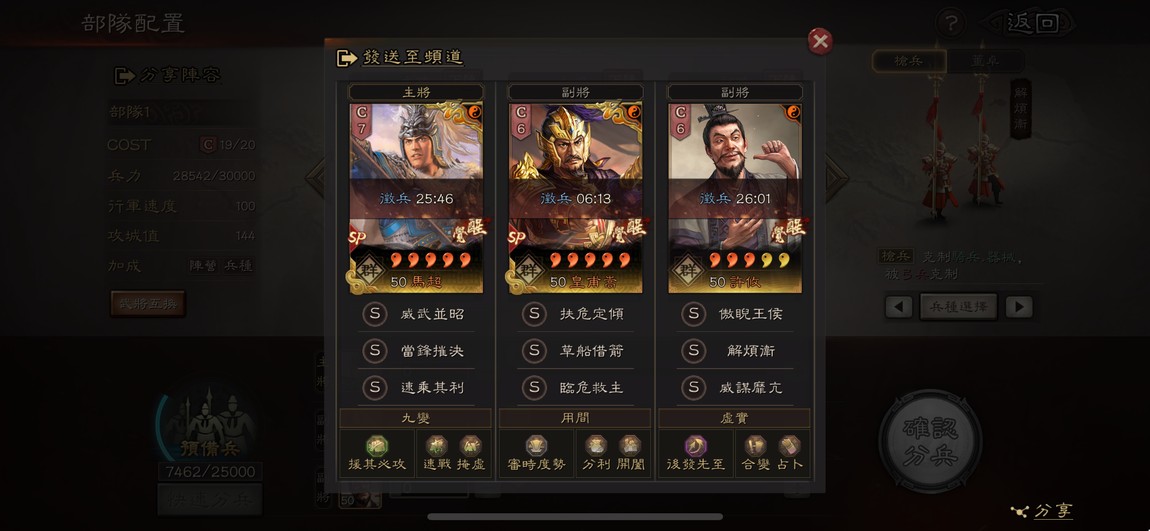Open main general 馬超 card

tap(416, 197)
